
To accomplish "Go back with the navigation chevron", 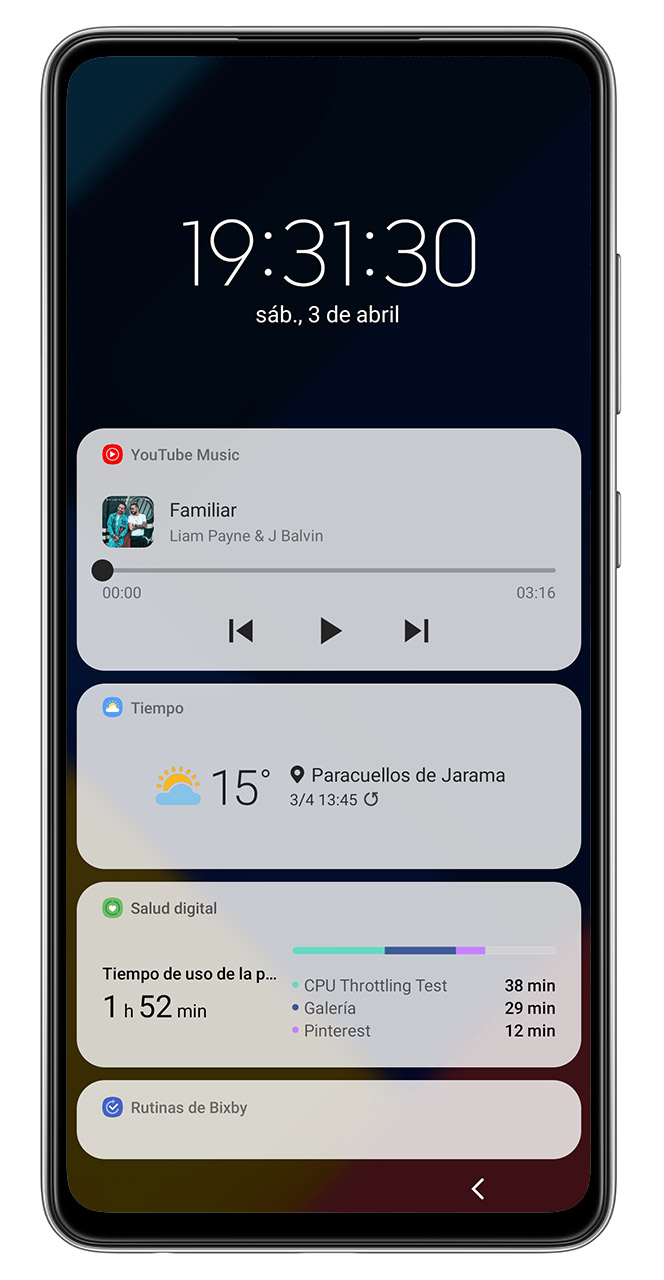I will [478, 1188].
